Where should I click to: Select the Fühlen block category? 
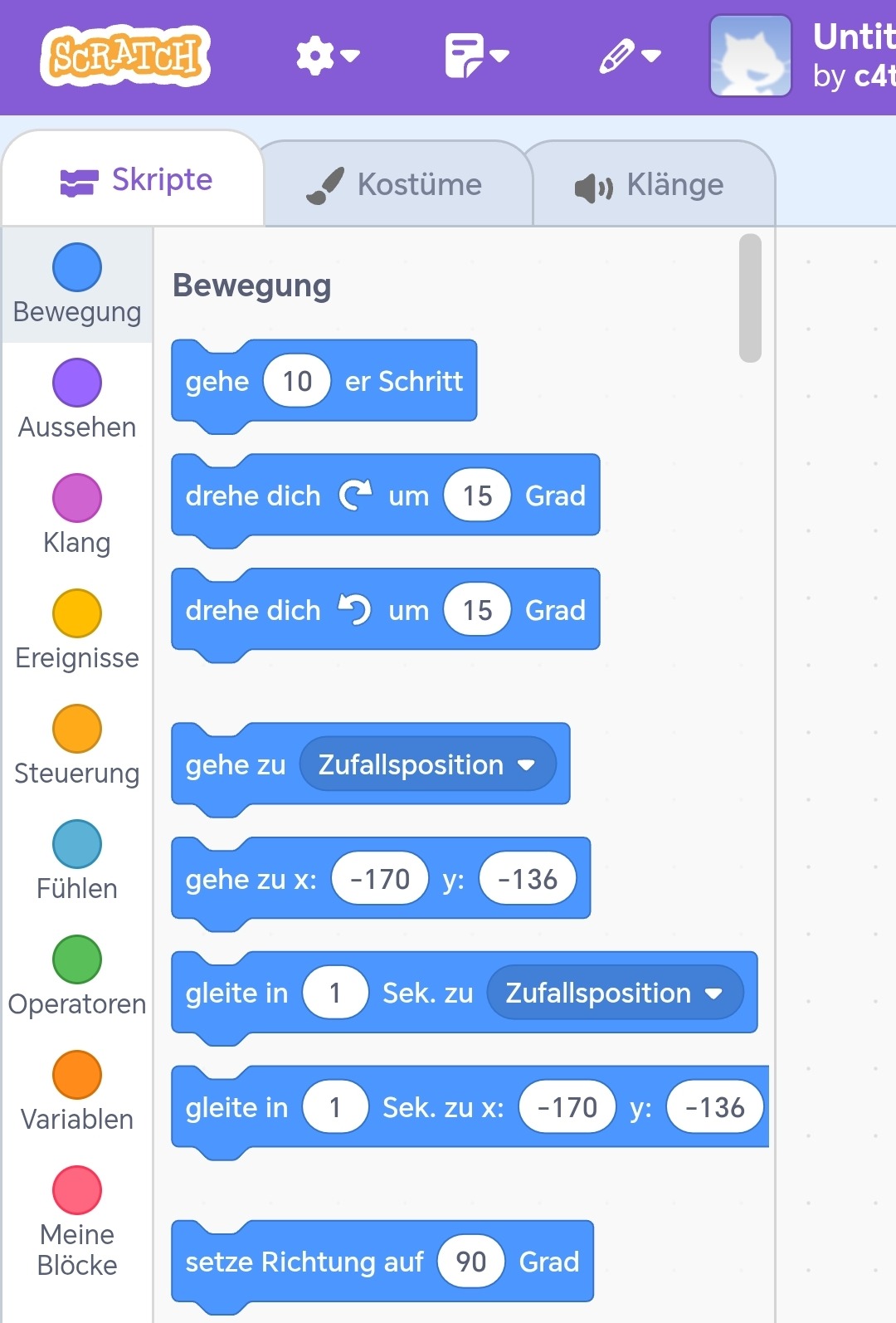click(77, 861)
